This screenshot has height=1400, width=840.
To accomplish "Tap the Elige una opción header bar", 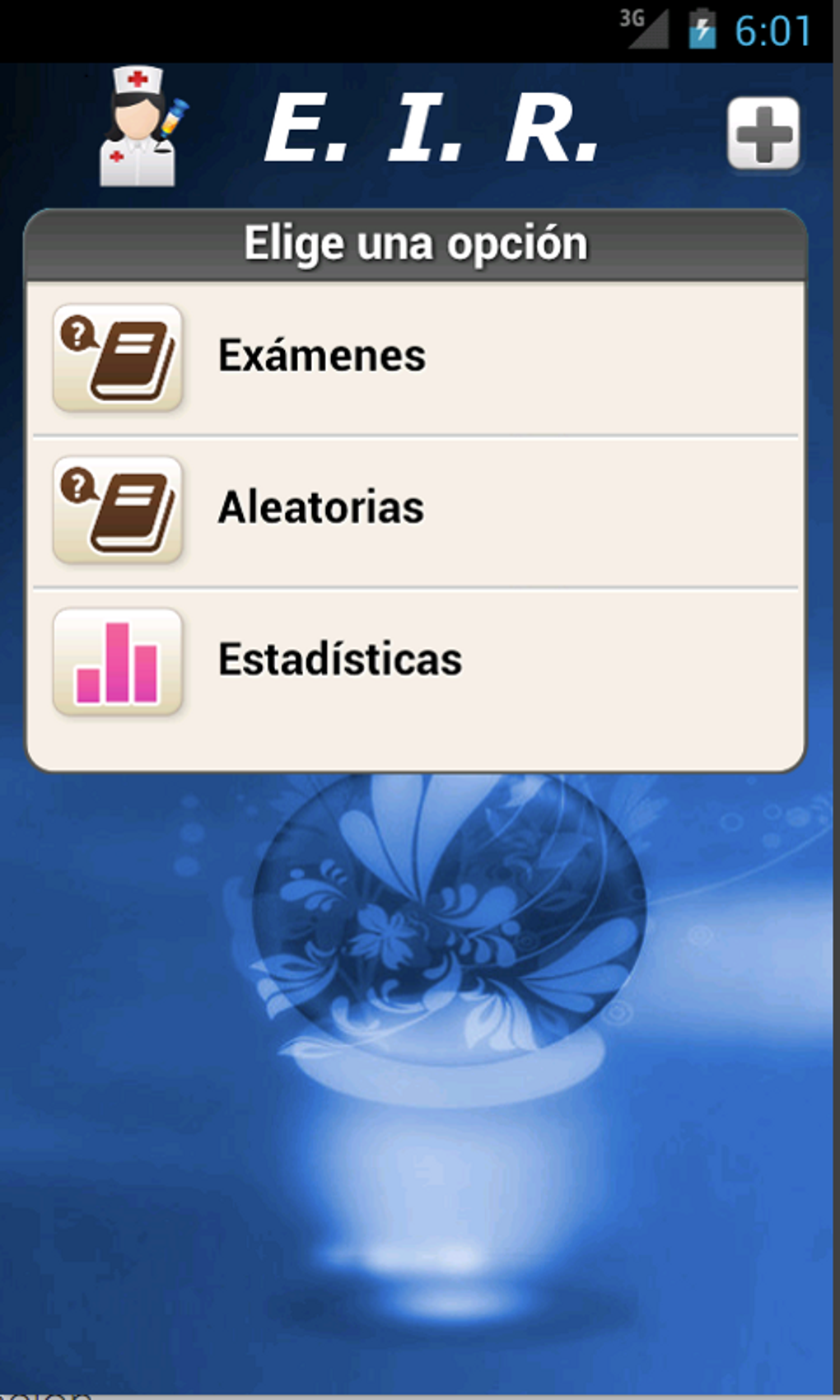I will [x=416, y=241].
